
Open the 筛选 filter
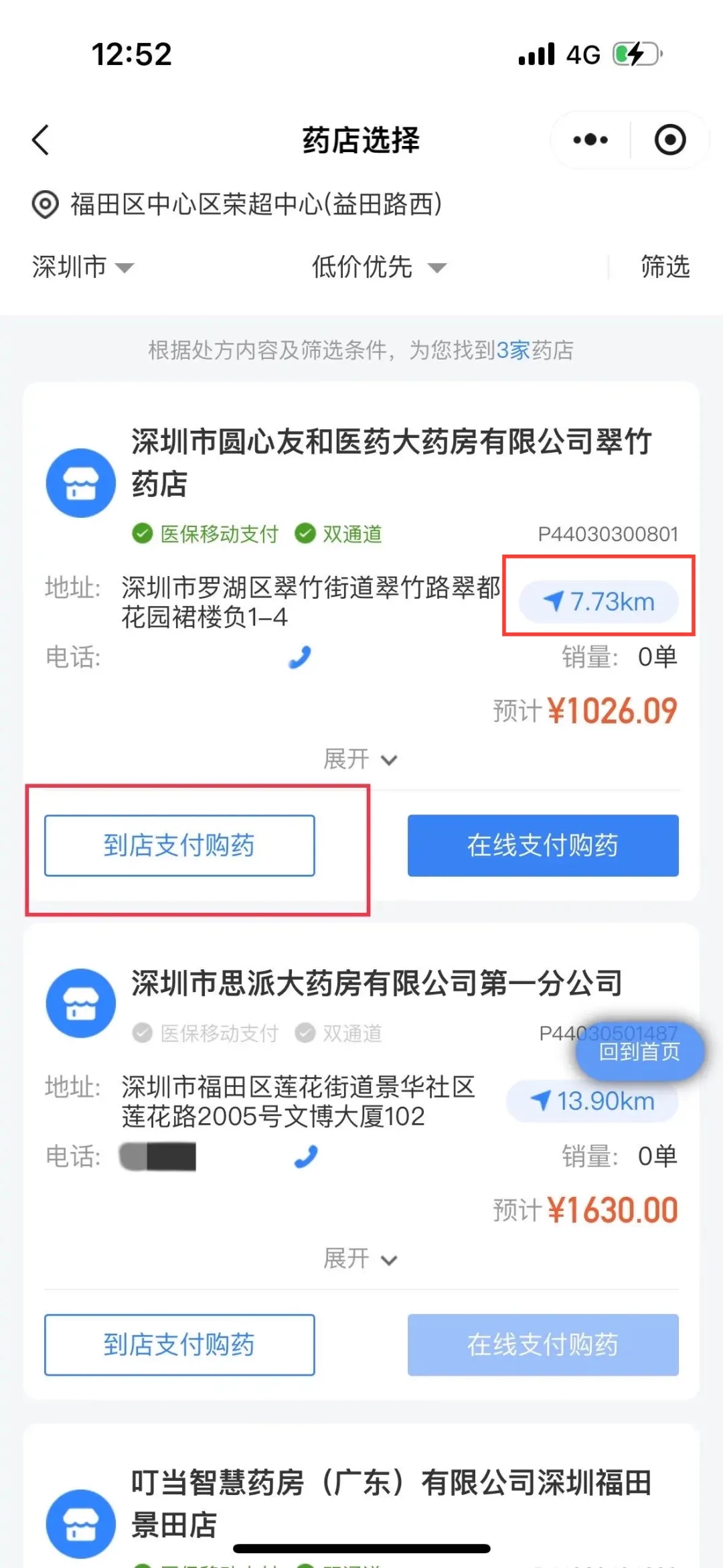tap(665, 267)
